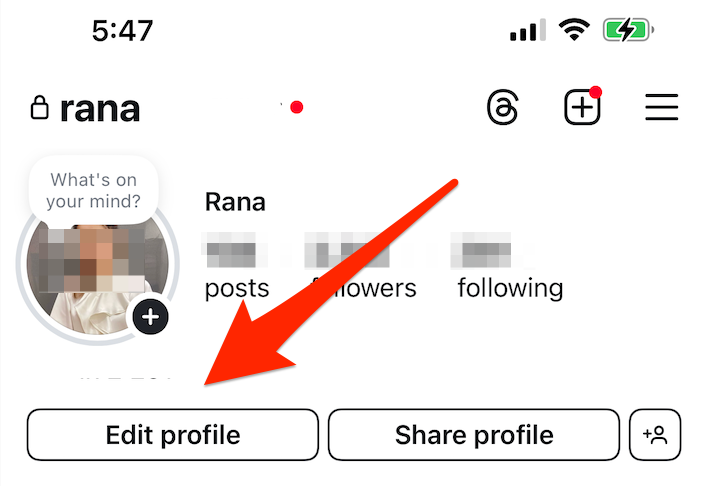Open account switcher by tapping rana
The width and height of the screenshot is (706, 486).
click(99, 108)
